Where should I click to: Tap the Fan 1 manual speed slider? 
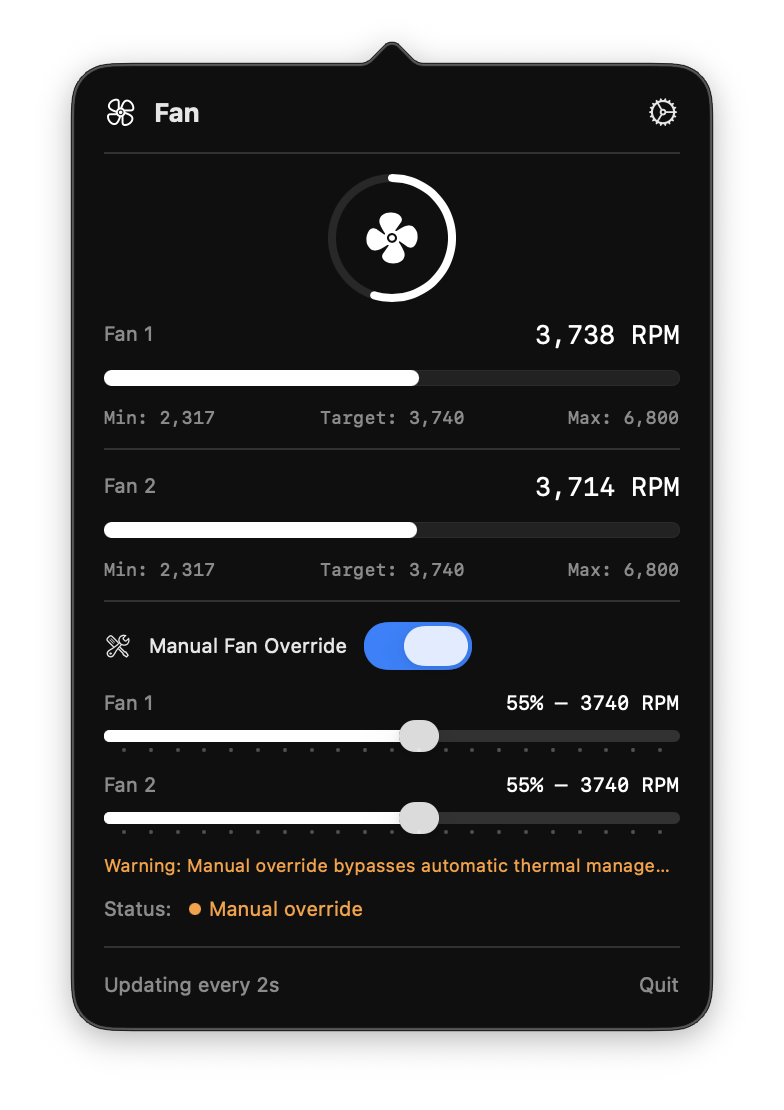point(419,736)
